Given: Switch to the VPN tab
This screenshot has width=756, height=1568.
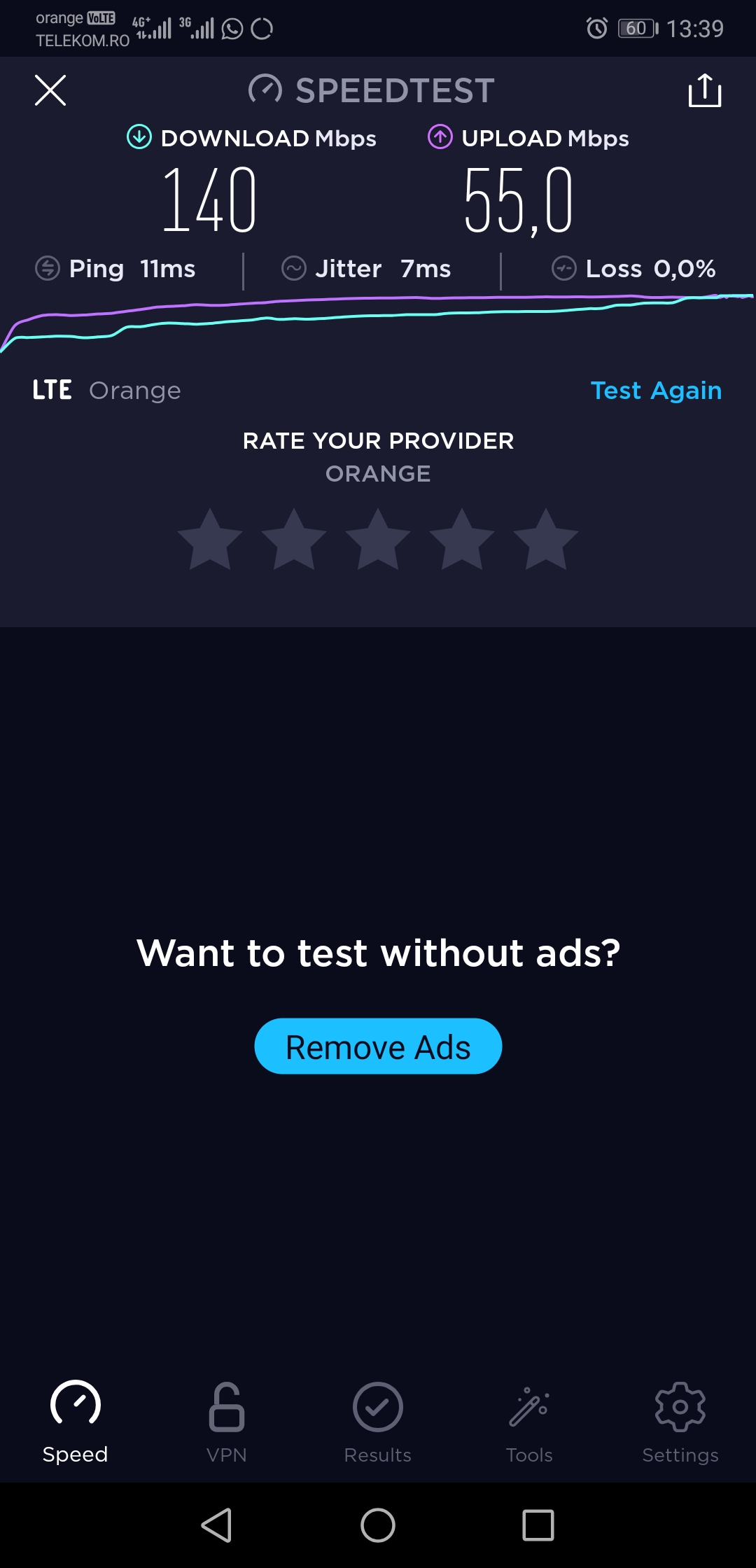Looking at the screenshot, I should point(227,1422).
